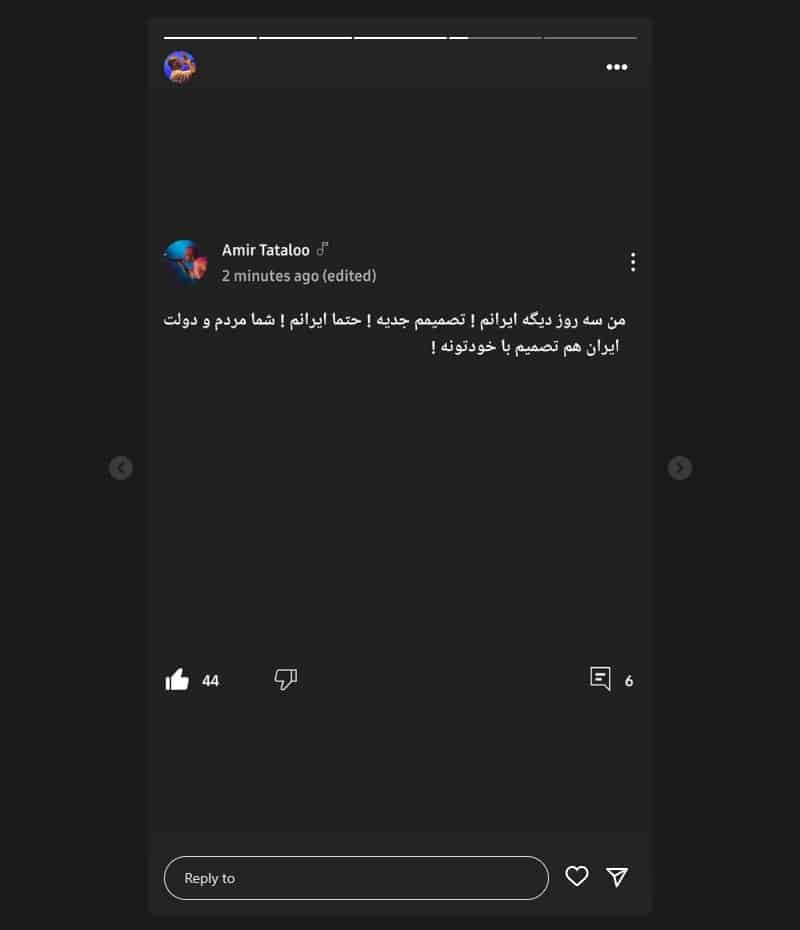Image resolution: width=800 pixels, height=930 pixels.
Task: Tap the Reply to message field
Action: [x=356, y=878]
